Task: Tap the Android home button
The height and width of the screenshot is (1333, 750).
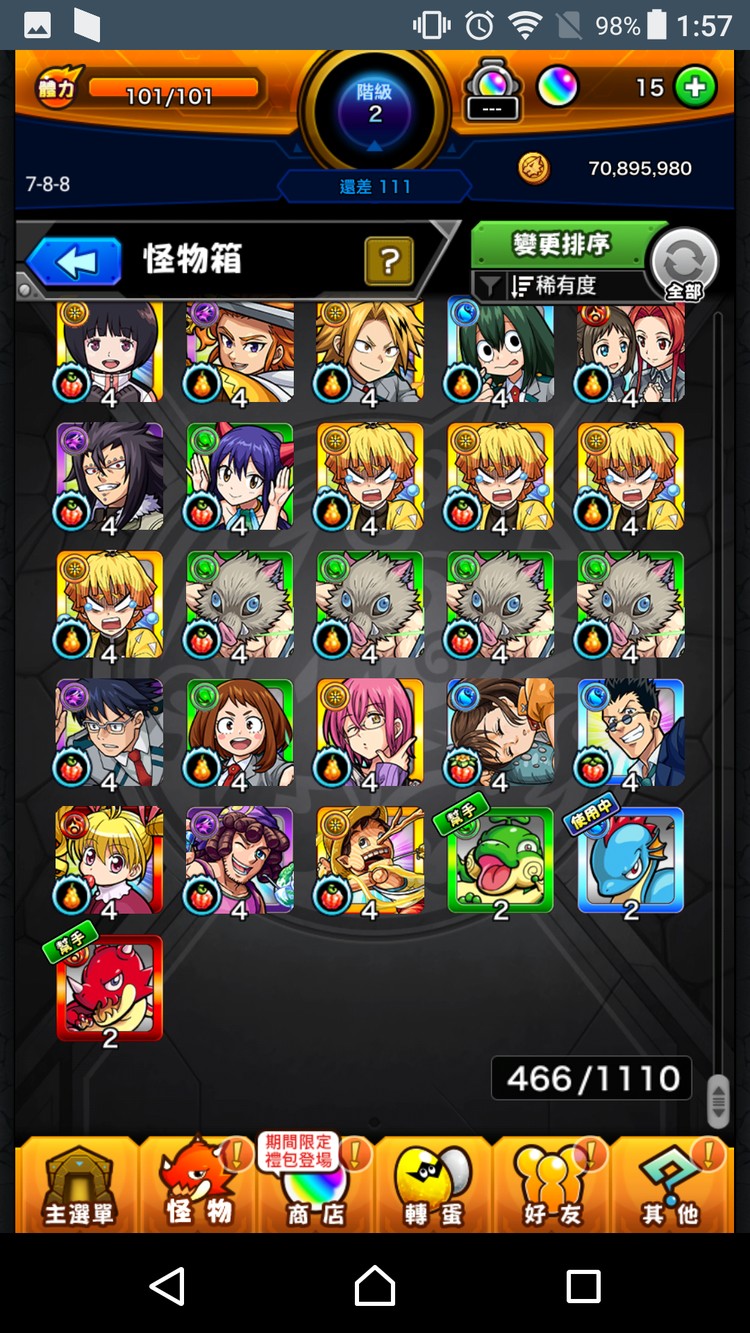Action: (x=375, y=1285)
